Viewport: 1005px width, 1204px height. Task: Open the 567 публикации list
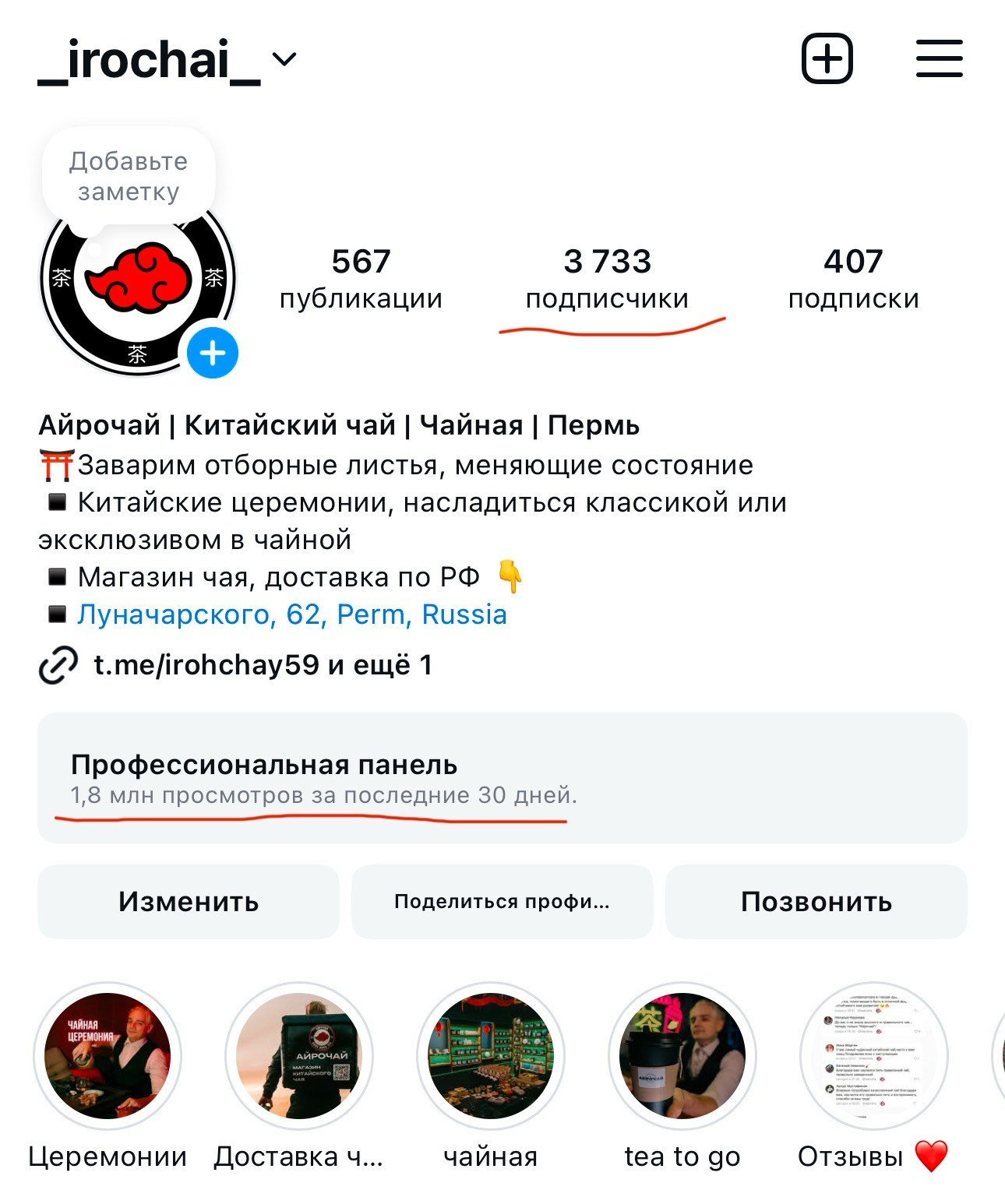point(361,279)
